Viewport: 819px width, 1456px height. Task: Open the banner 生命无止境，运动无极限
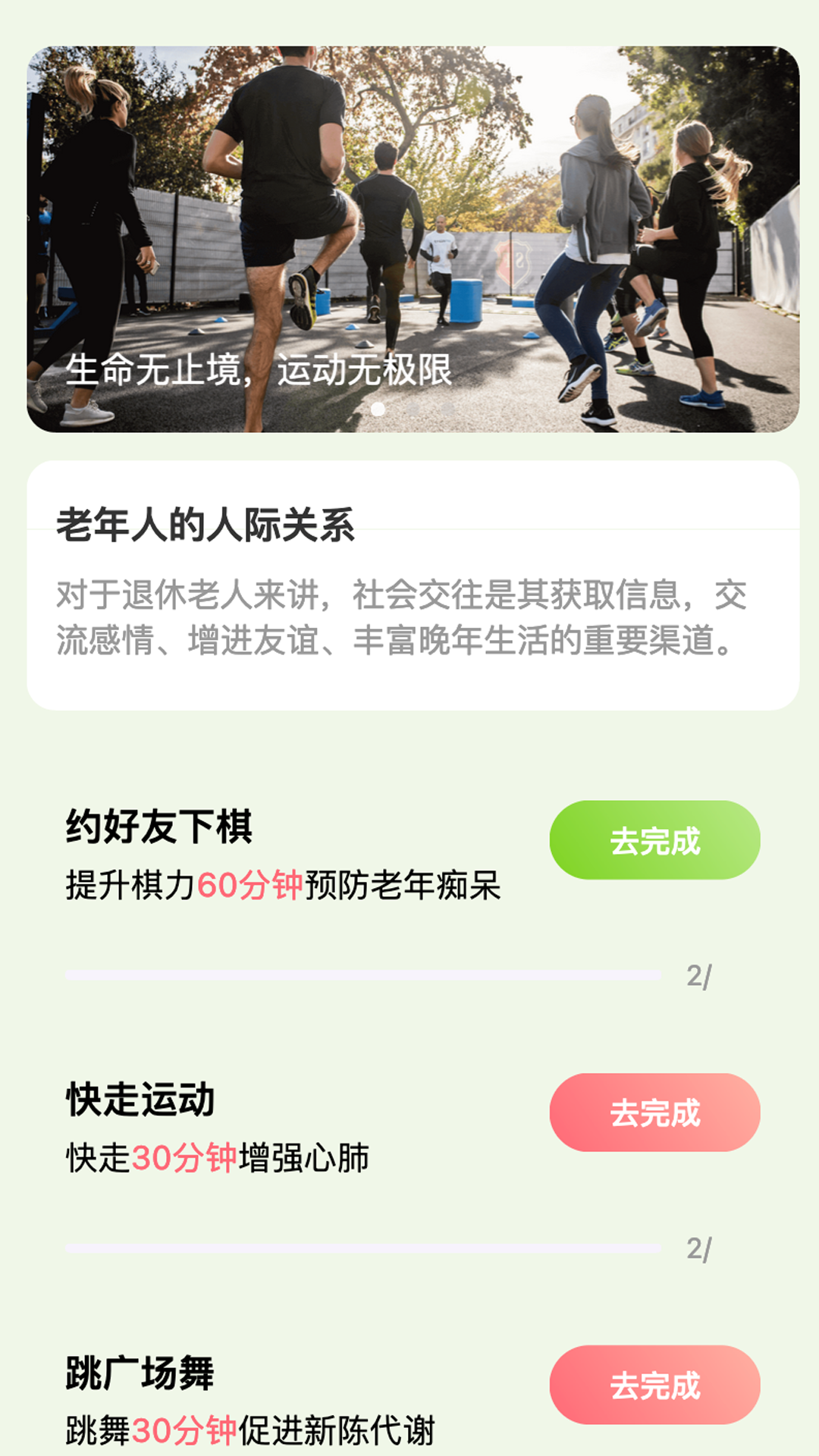pyautogui.click(x=413, y=239)
